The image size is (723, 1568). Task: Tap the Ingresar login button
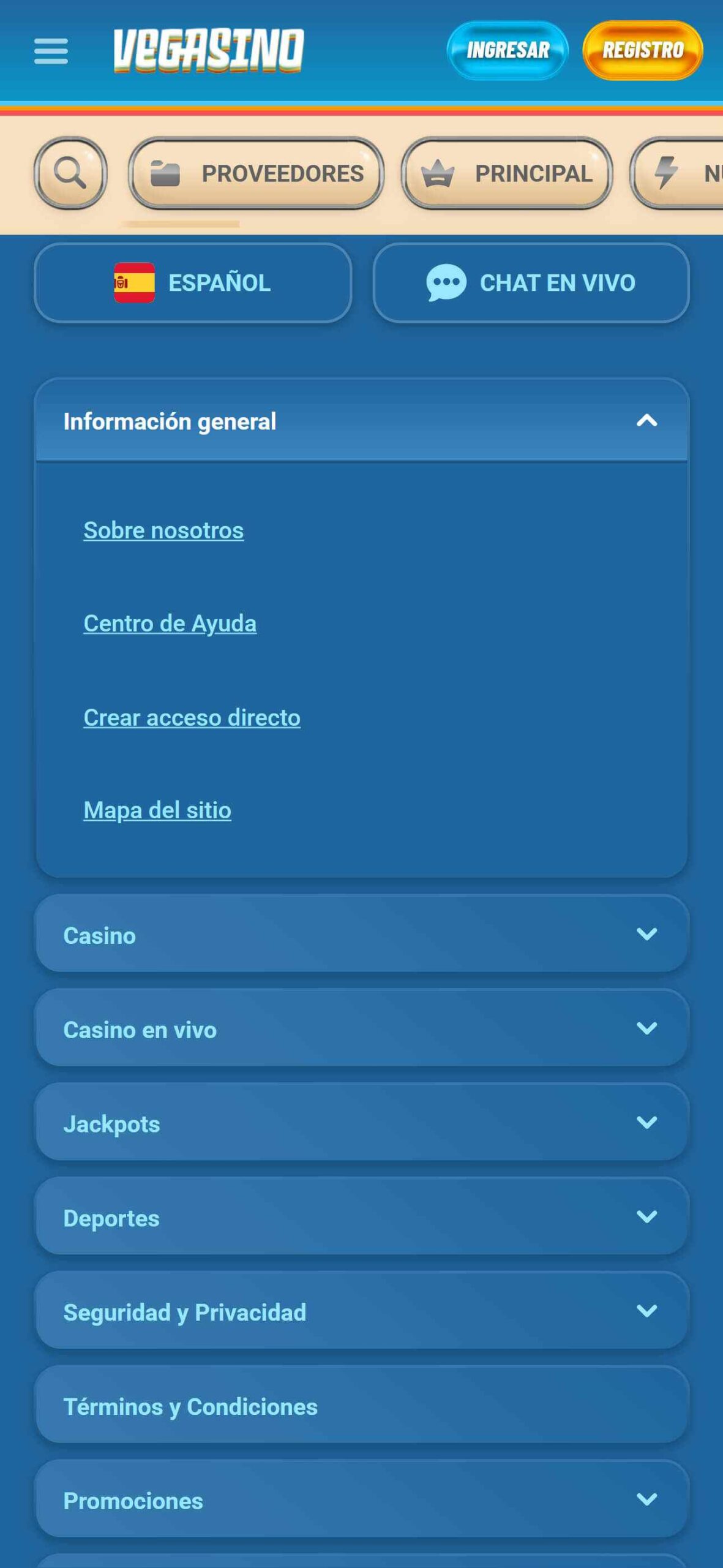pyautogui.click(x=508, y=50)
